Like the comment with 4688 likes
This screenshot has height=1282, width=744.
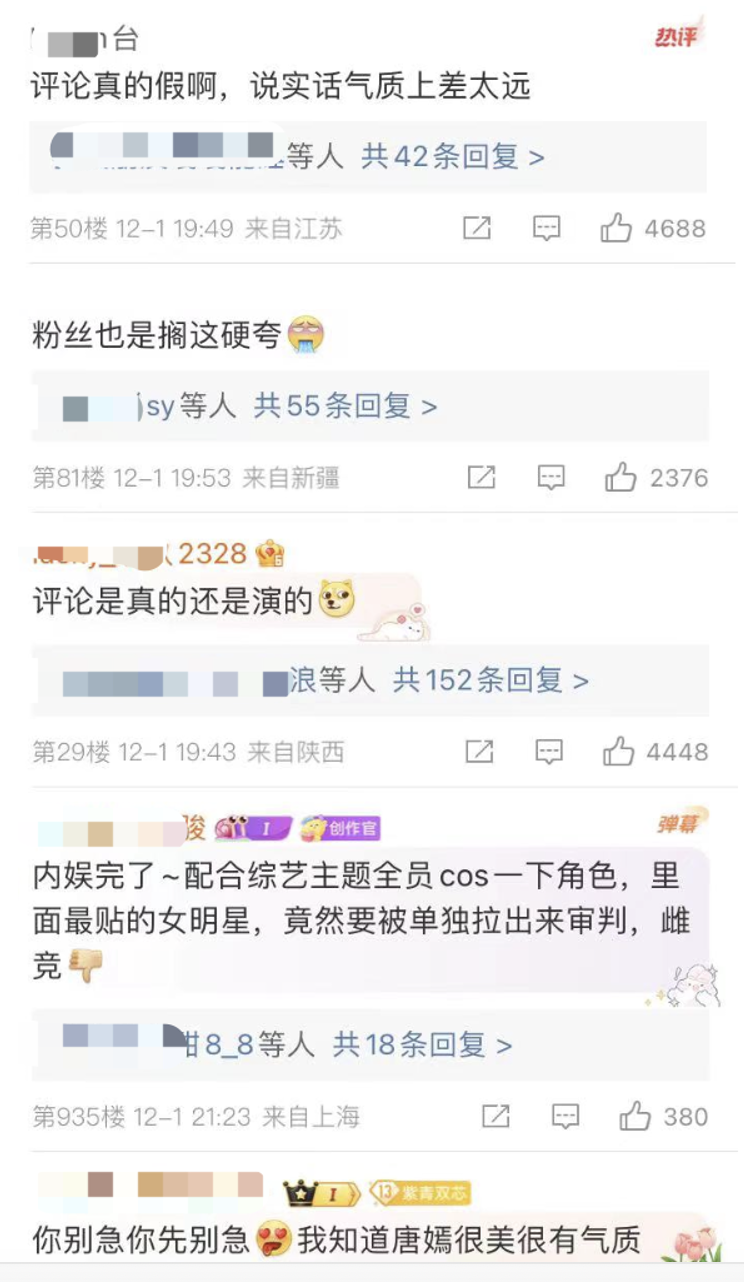(x=617, y=228)
